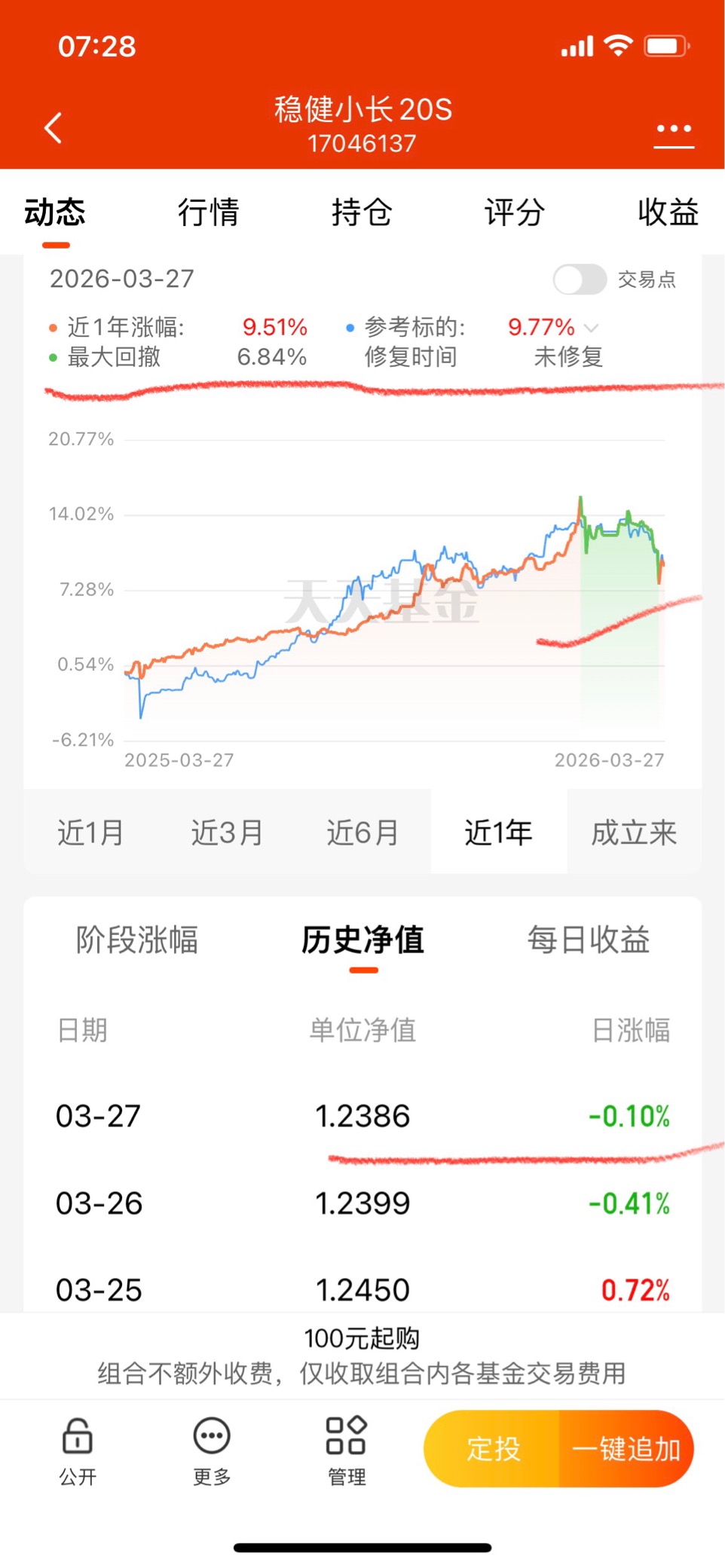Viewport: 725px width, 1568px height.
Task: View the 收益 tab
Action: pyautogui.click(x=668, y=212)
